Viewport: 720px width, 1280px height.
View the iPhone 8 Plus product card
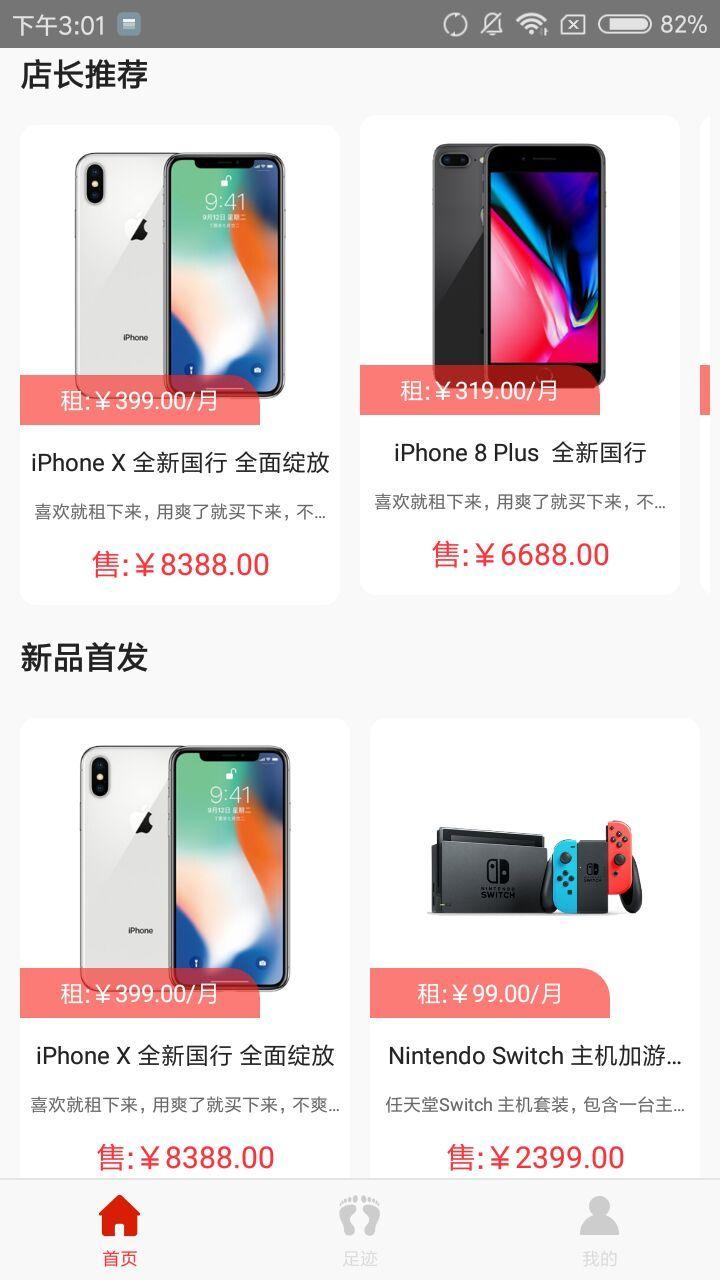[x=520, y=355]
